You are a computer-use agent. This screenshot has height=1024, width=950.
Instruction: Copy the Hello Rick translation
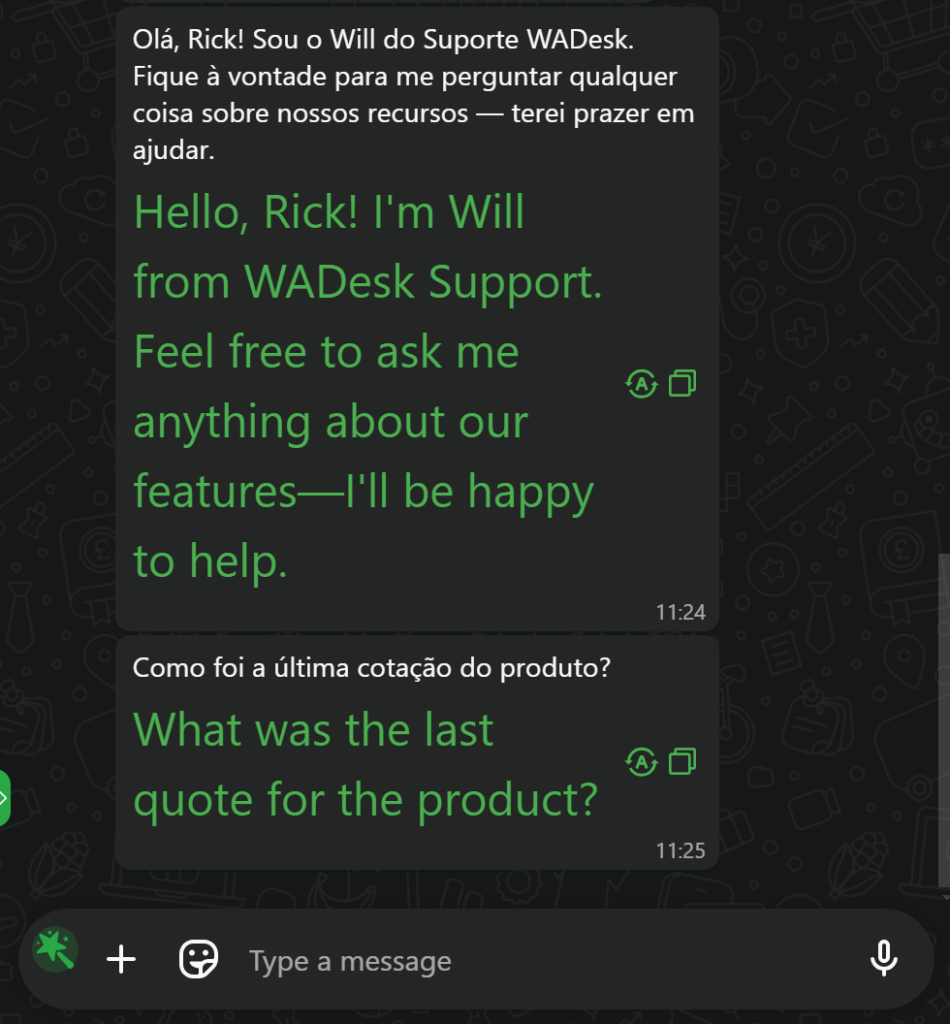click(x=682, y=383)
